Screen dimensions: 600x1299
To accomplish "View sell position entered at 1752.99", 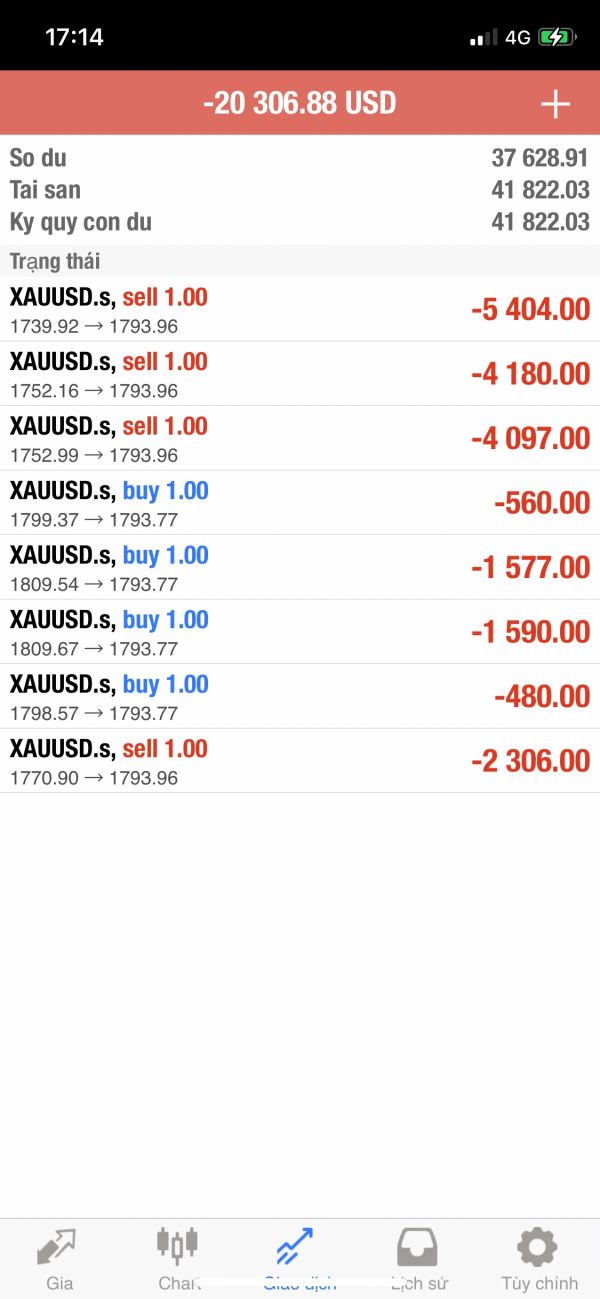I will [x=300, y=438].
